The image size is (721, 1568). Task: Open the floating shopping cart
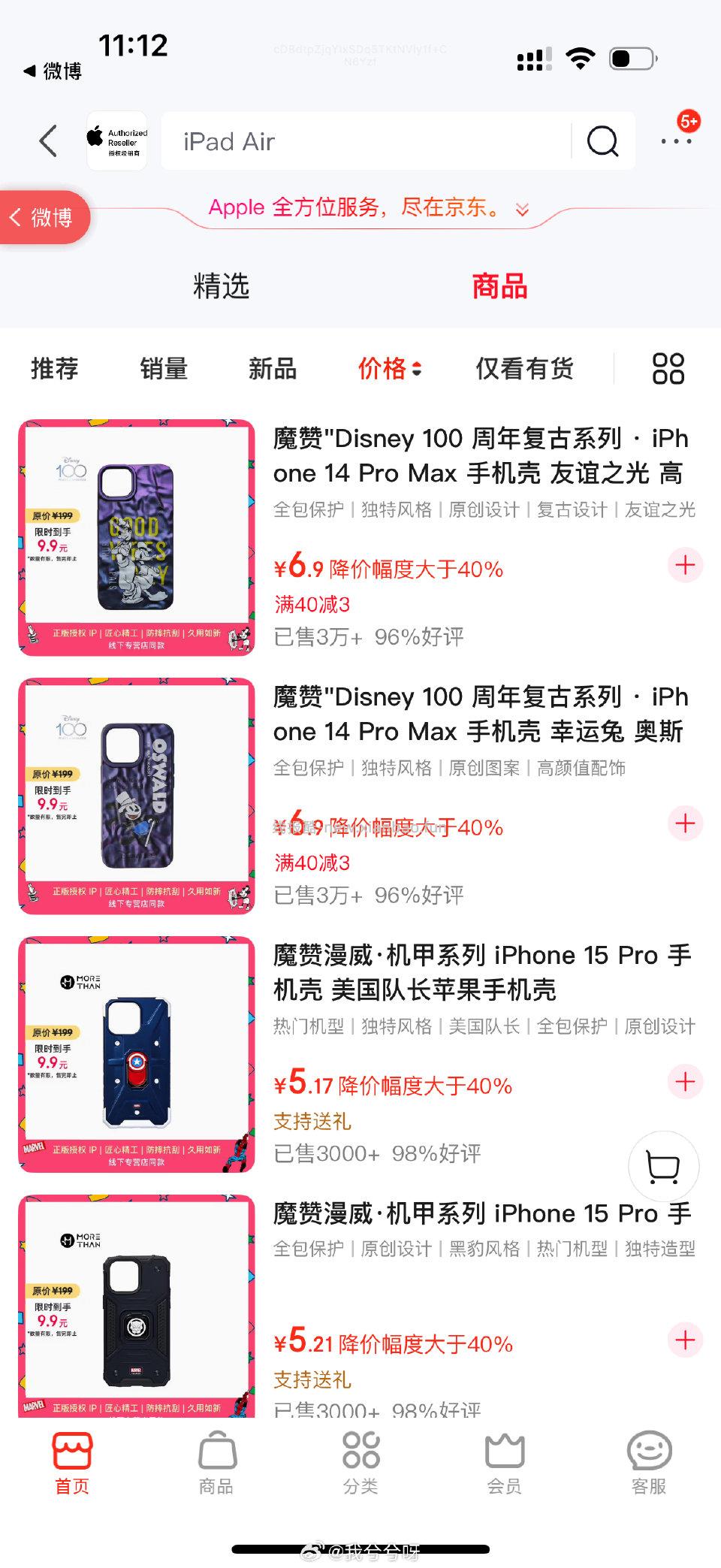664,1167
